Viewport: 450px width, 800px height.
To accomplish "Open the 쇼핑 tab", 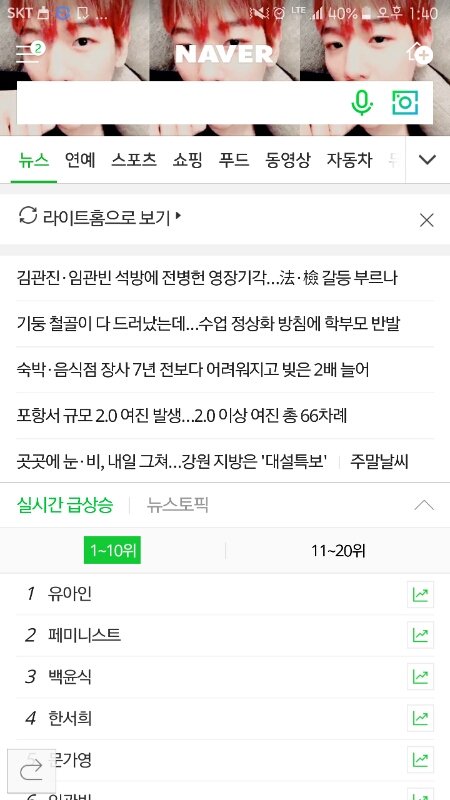I will click(x=187, y=160).
